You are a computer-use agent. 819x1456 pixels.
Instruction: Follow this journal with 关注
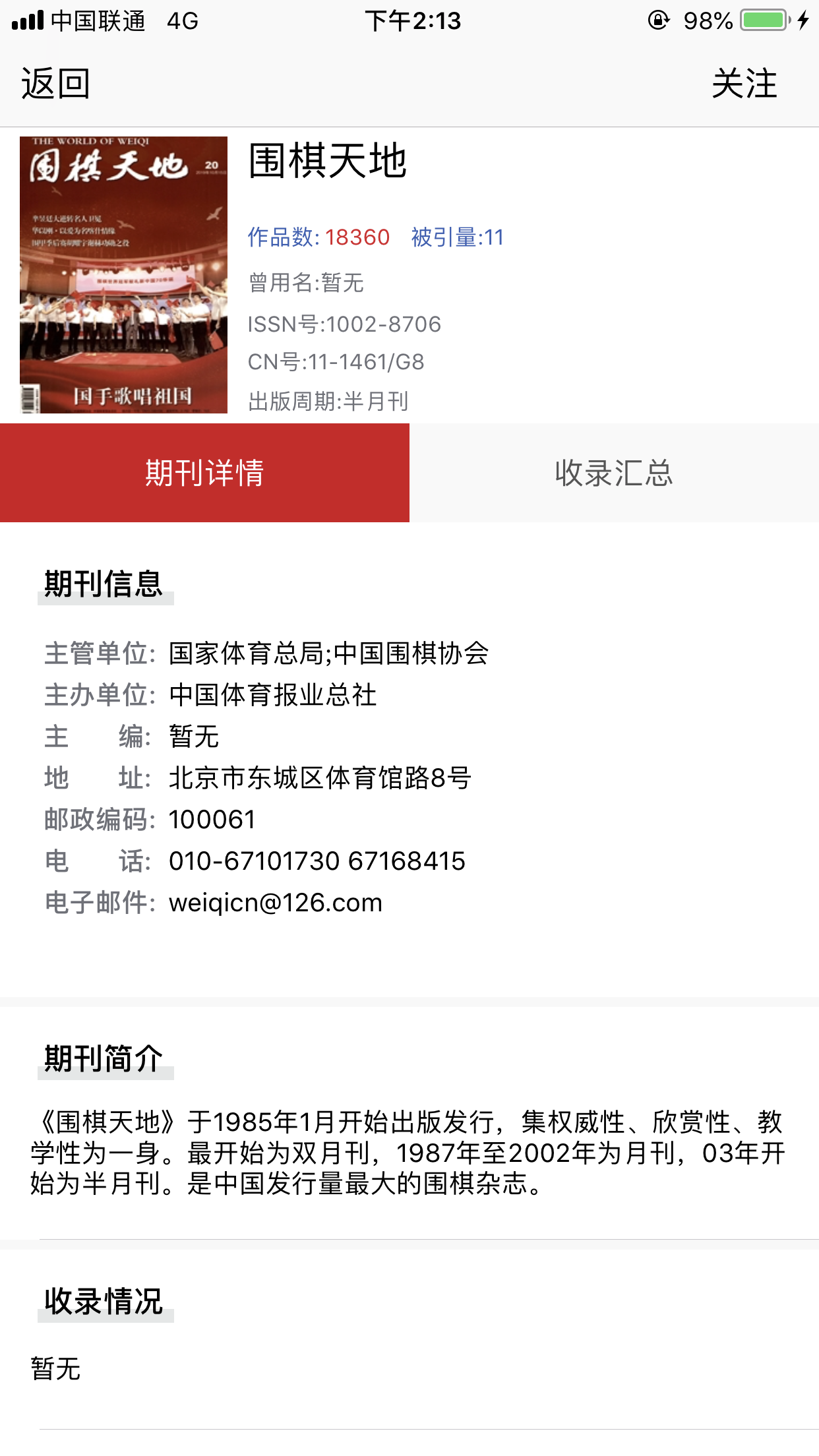744,84
